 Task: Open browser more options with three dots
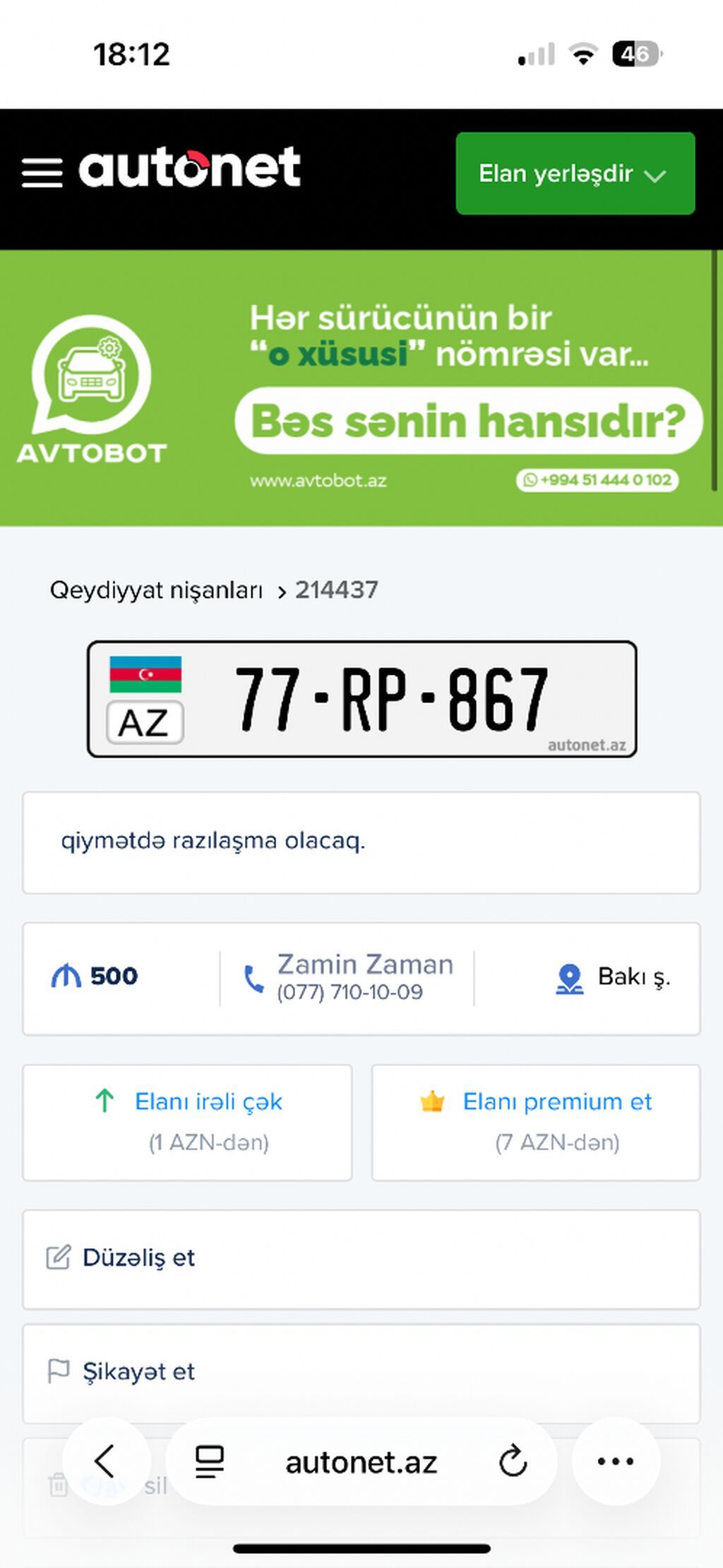point(615,1462)
